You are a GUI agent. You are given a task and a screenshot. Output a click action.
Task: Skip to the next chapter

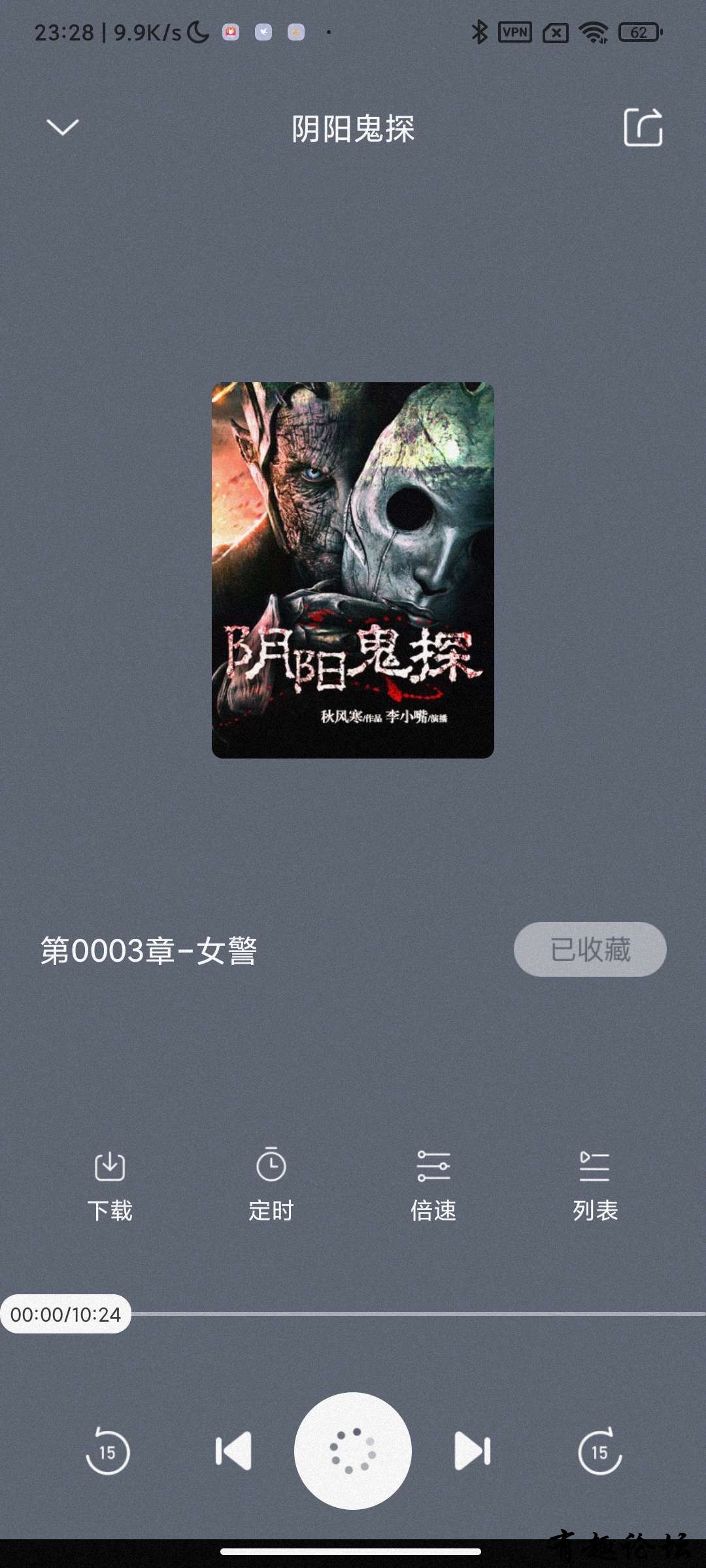click(472, 1451)
